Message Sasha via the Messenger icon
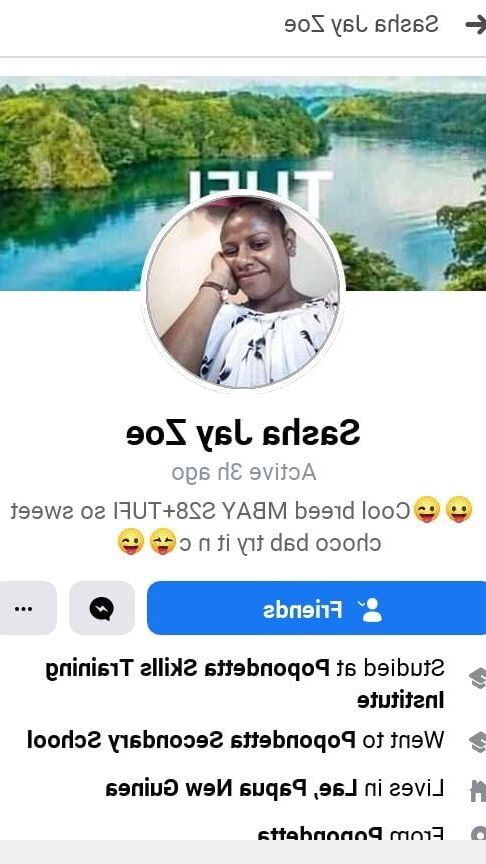Viewport: 486px width, 864px height. tap(101, 608)
